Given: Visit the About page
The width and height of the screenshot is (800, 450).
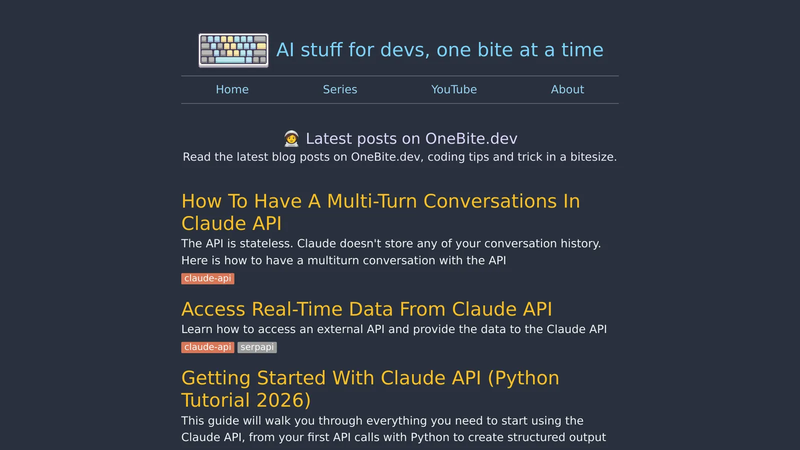Looking at the screenshot, I should click(567, 89).
